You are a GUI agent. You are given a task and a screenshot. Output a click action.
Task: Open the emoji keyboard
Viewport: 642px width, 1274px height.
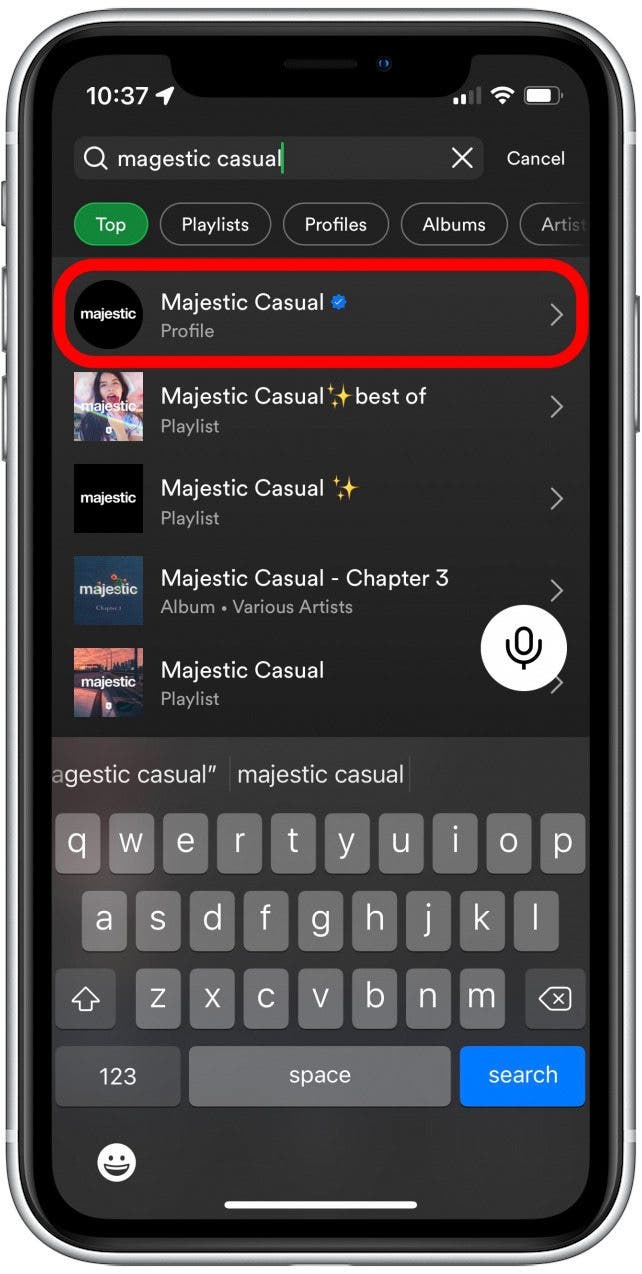117,1162
